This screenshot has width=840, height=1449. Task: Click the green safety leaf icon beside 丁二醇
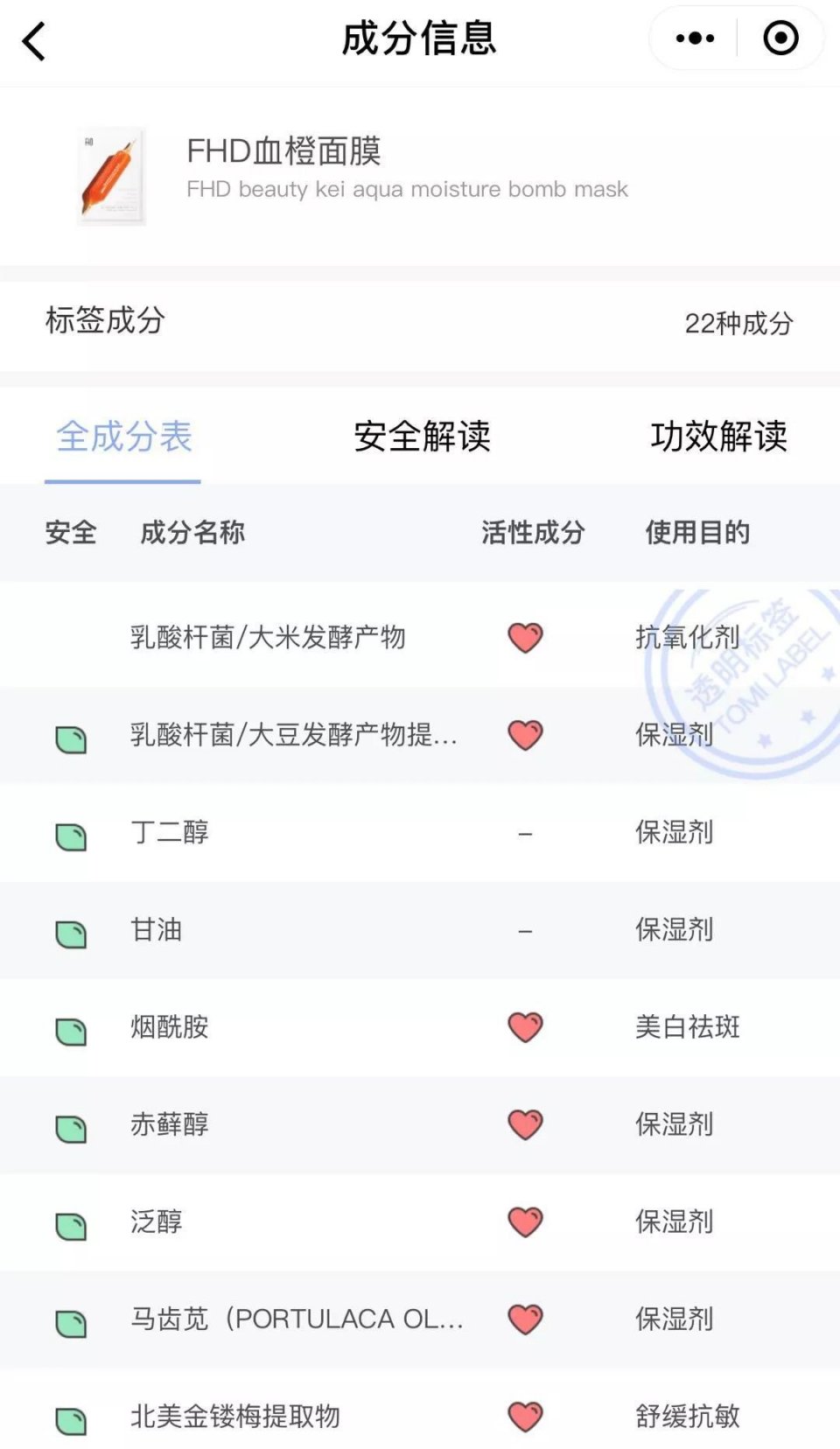pos(72,837)
